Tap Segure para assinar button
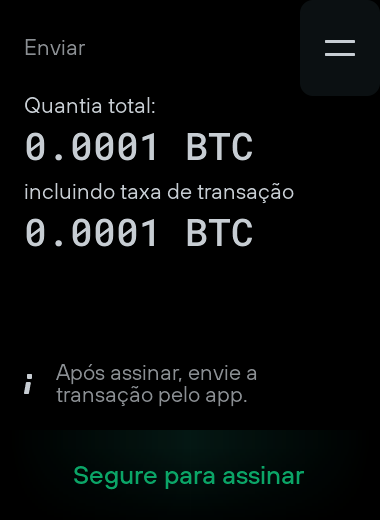380x520 pixels. point(189,475)
